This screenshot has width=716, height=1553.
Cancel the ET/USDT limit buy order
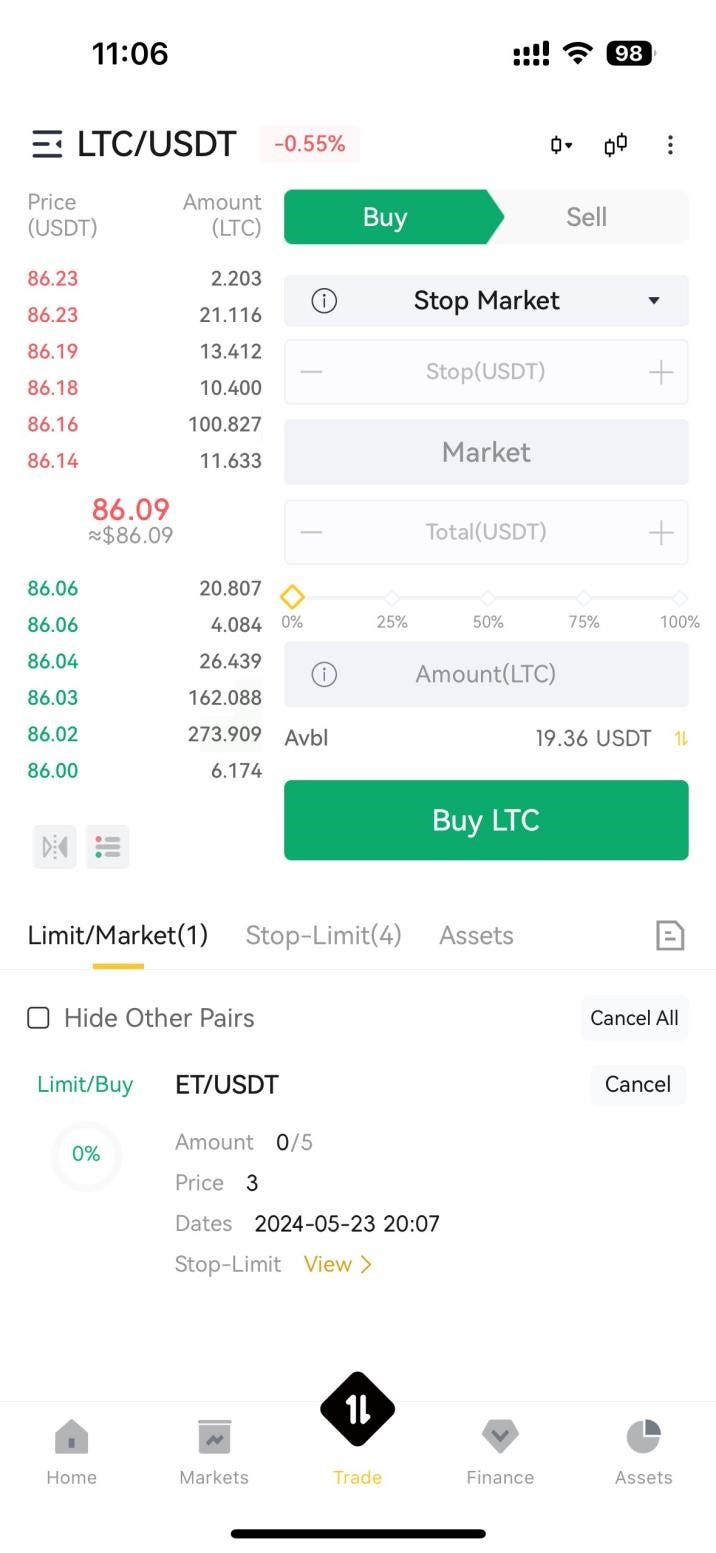pyautogui.click(x=637, y=1085)
